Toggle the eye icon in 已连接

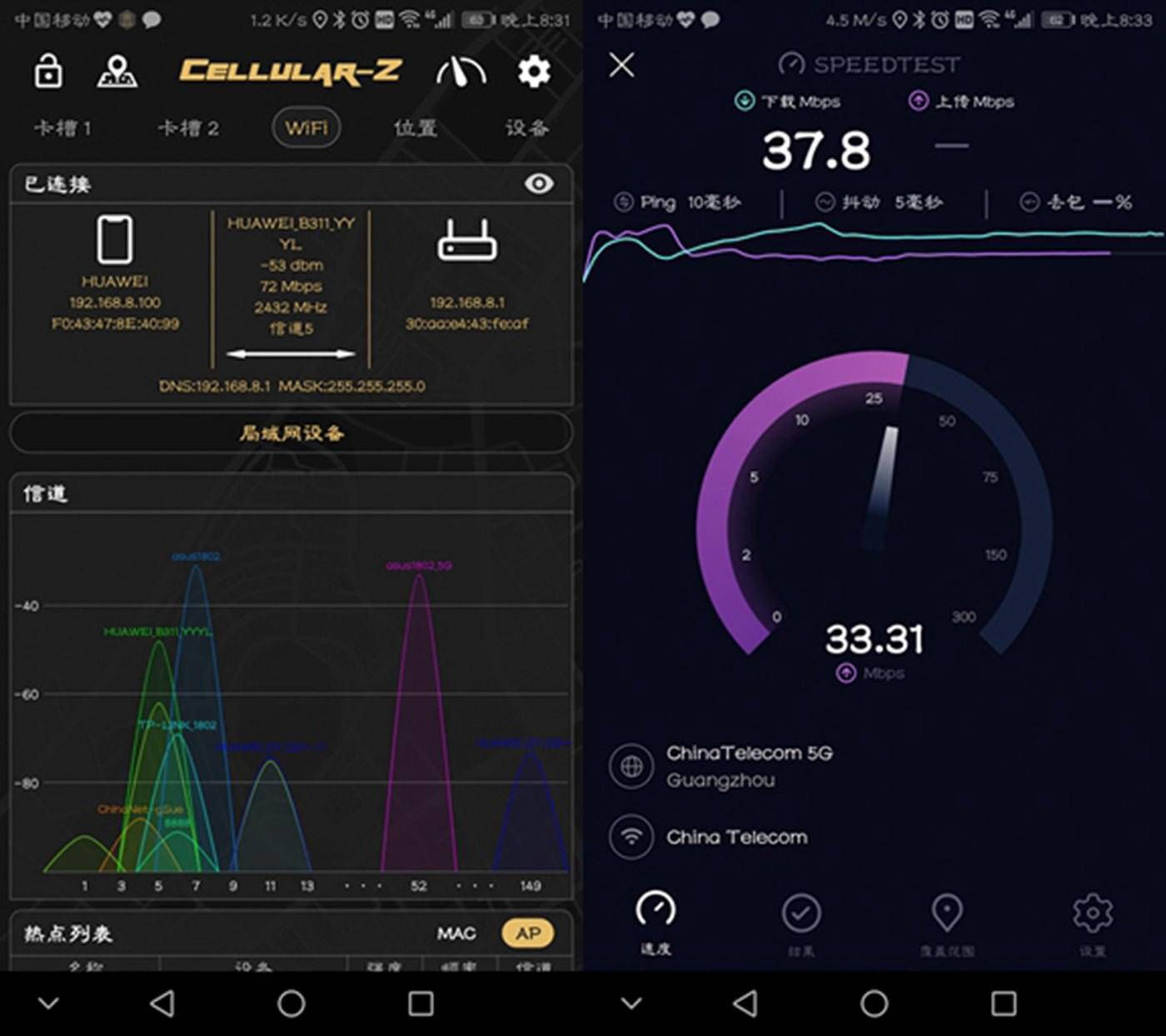pos(539,184)
